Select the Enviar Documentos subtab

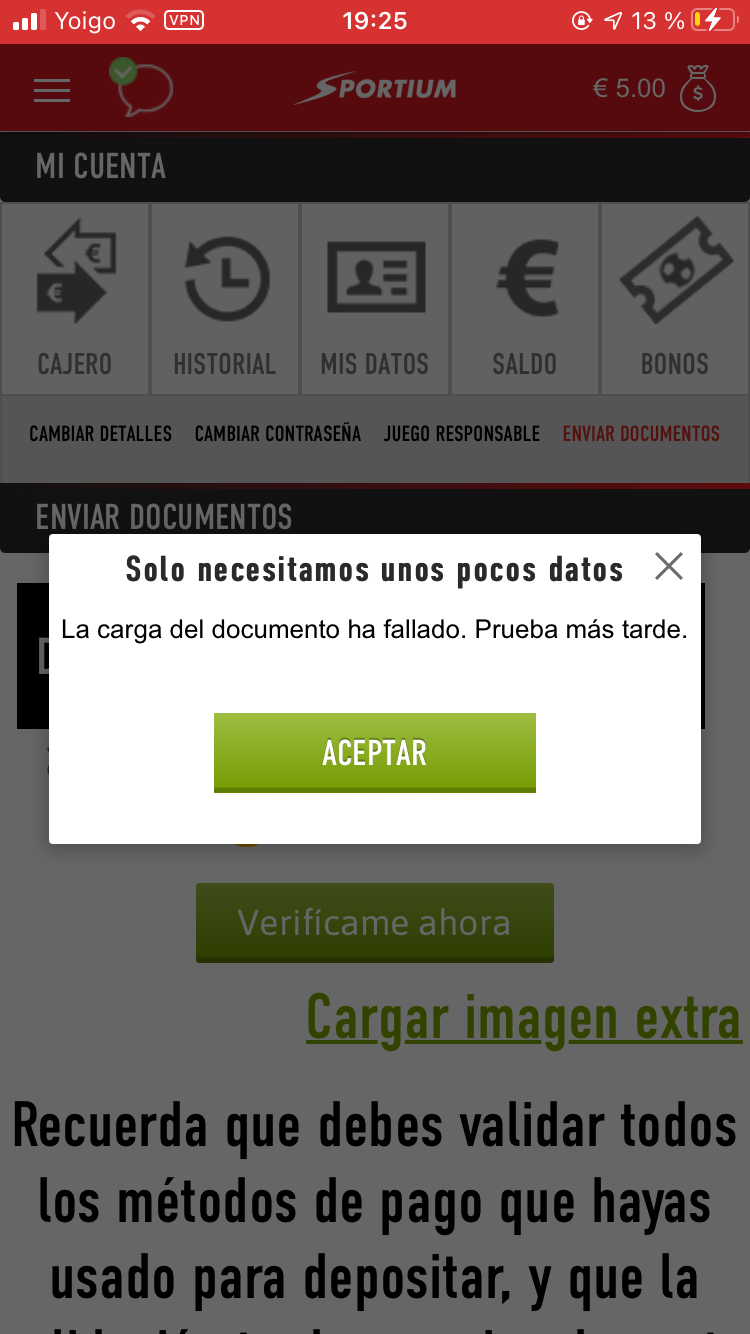641,434
